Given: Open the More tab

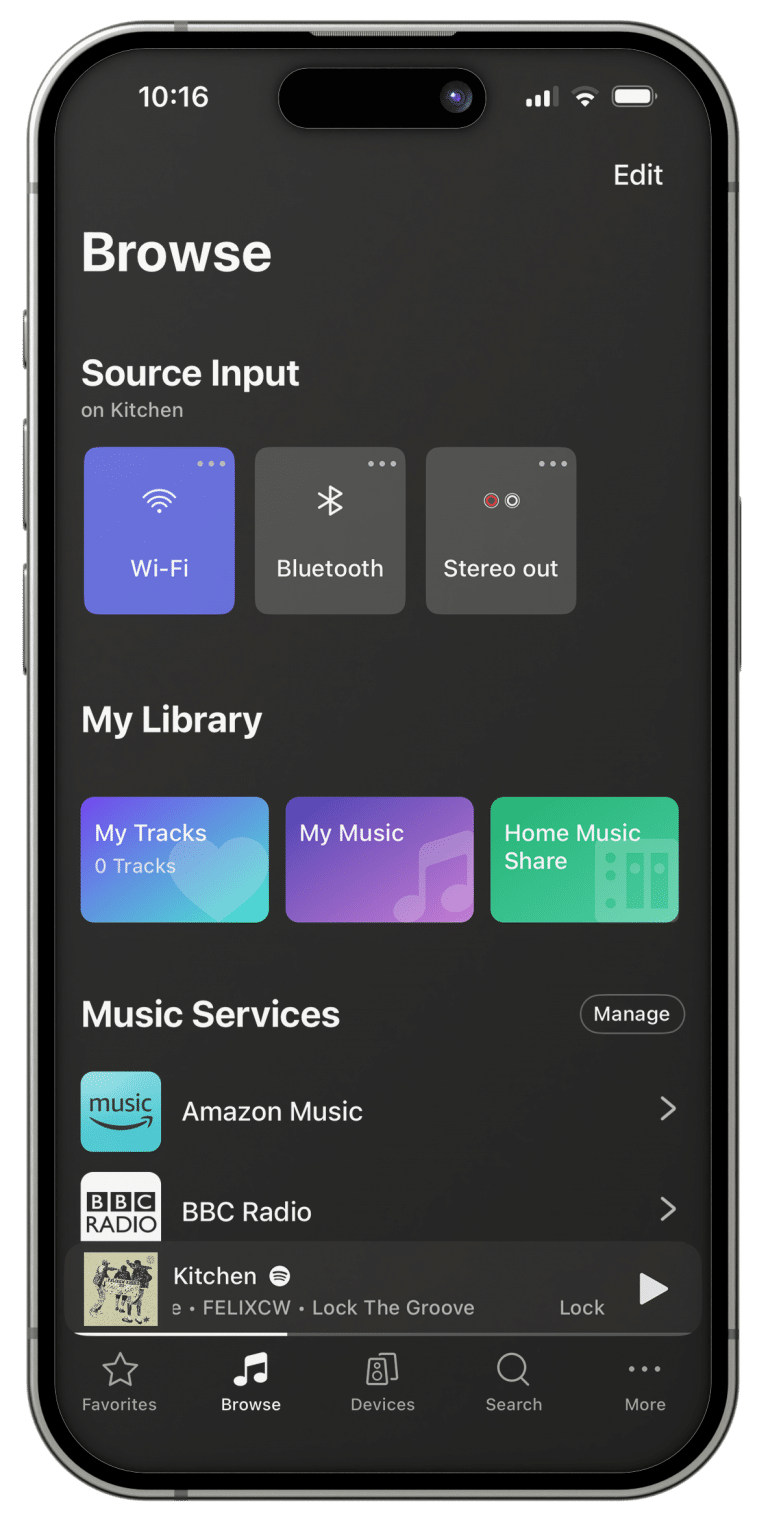Looking at the screenshot, I should [645, 1383].
